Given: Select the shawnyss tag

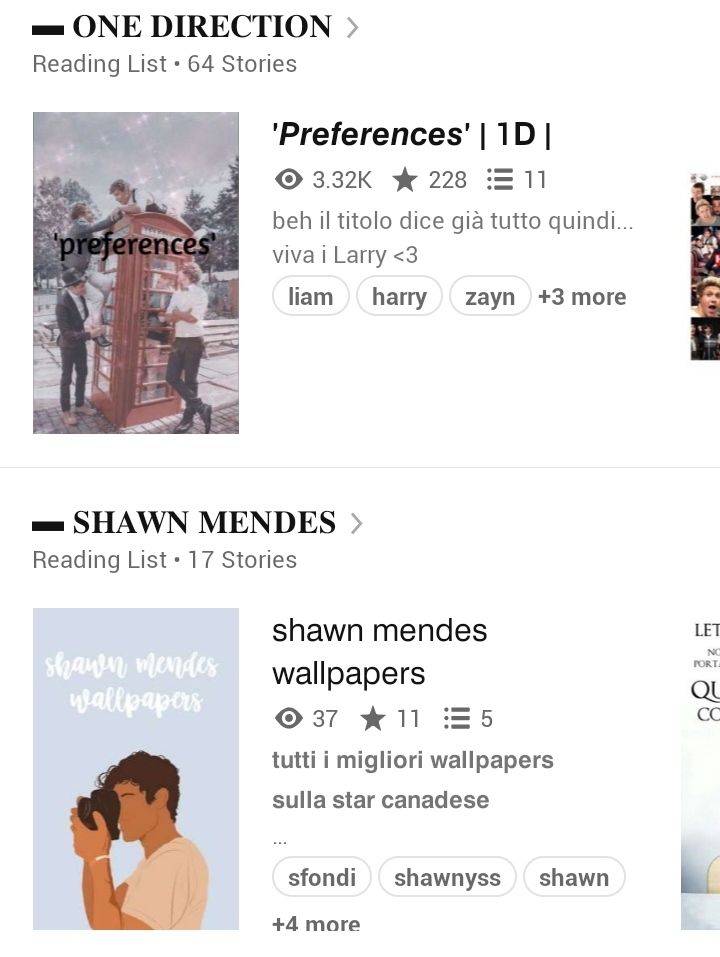Looking at the screenshot, I should [x=447, y=877].
